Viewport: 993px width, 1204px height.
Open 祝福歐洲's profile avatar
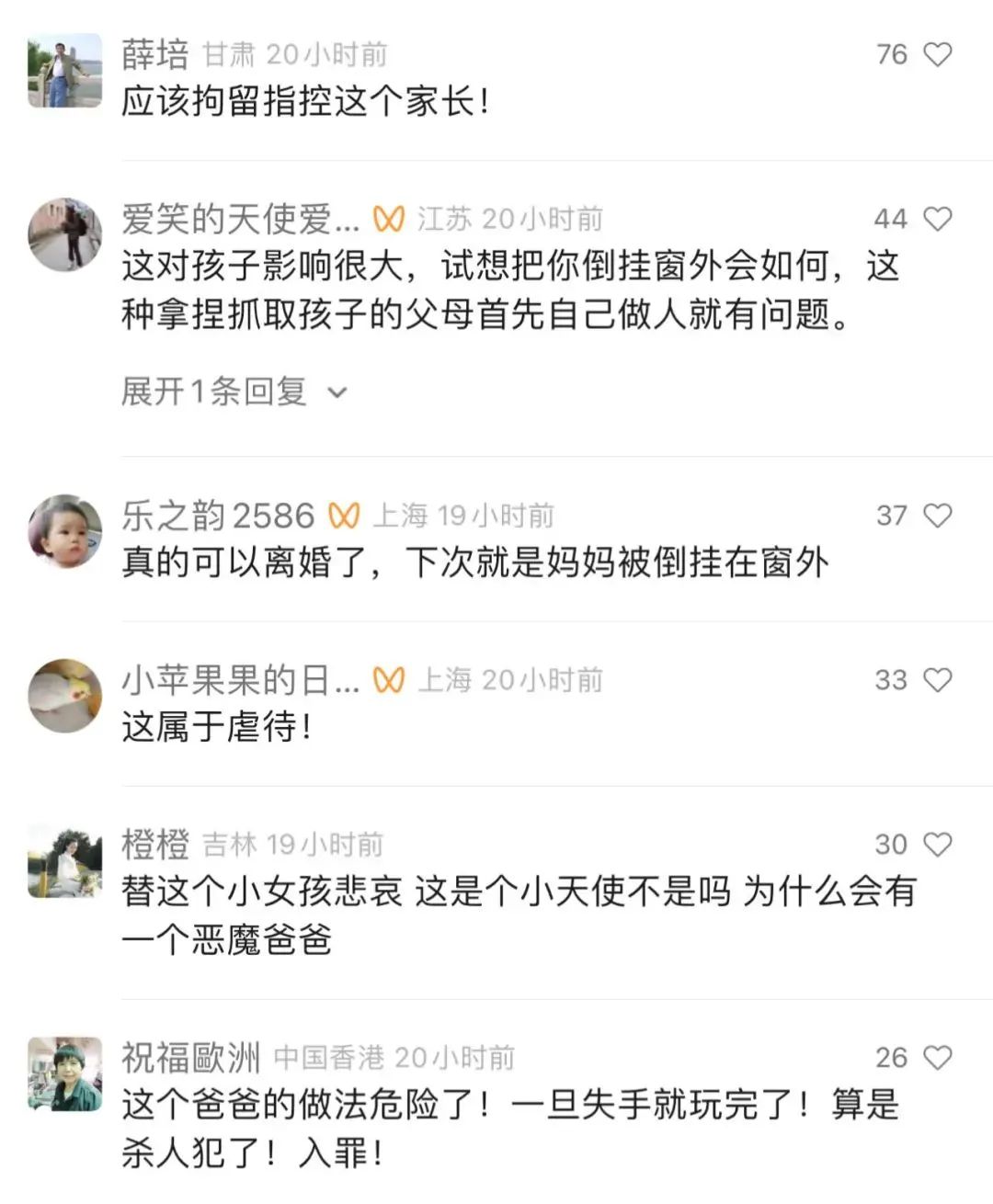coord(65,1074)
